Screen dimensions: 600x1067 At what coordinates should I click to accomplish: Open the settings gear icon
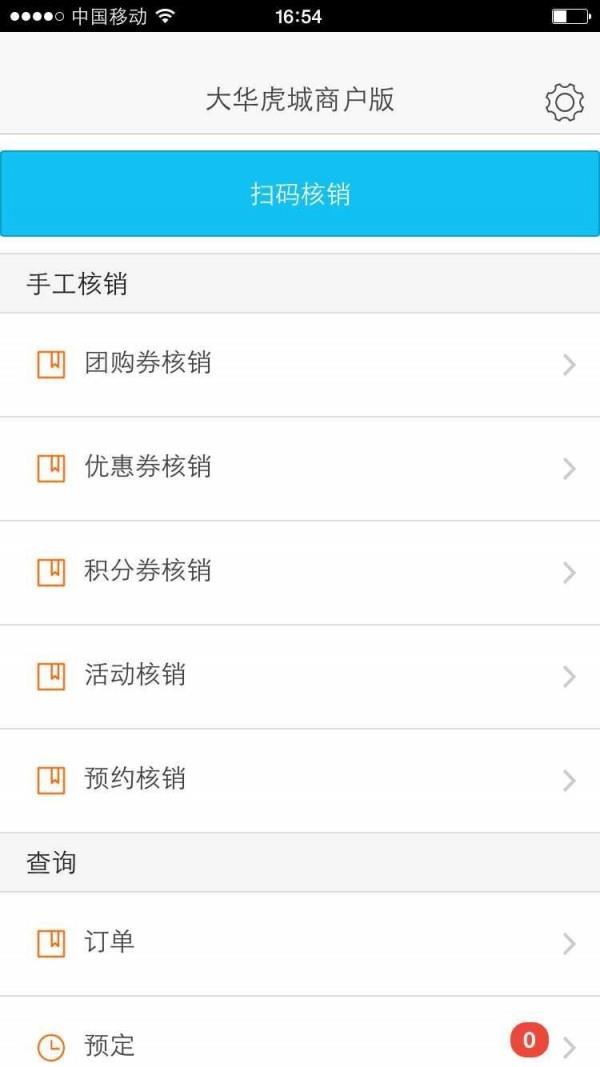click(564, 103)
